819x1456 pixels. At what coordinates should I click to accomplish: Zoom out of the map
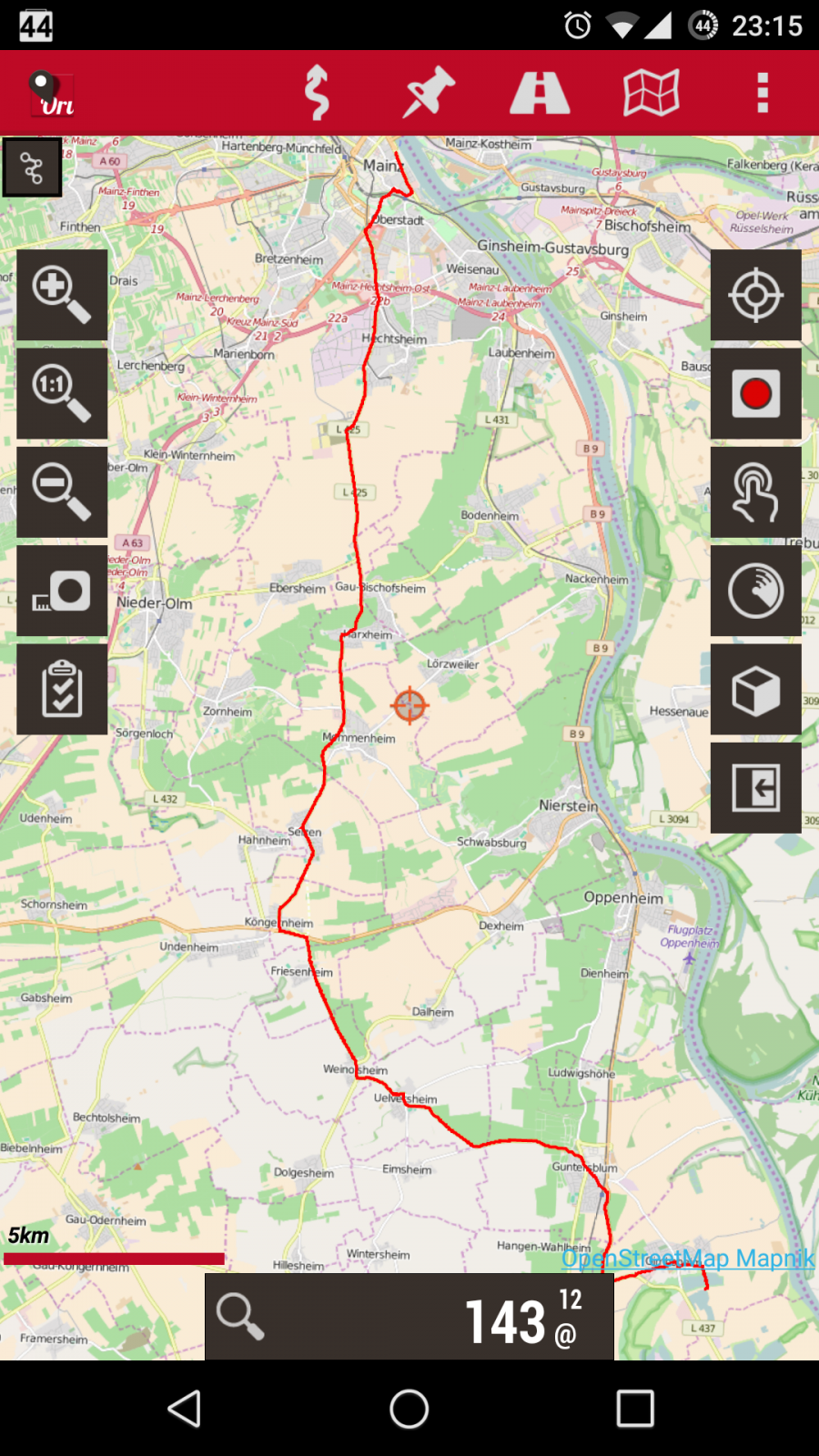coord(62,491)
